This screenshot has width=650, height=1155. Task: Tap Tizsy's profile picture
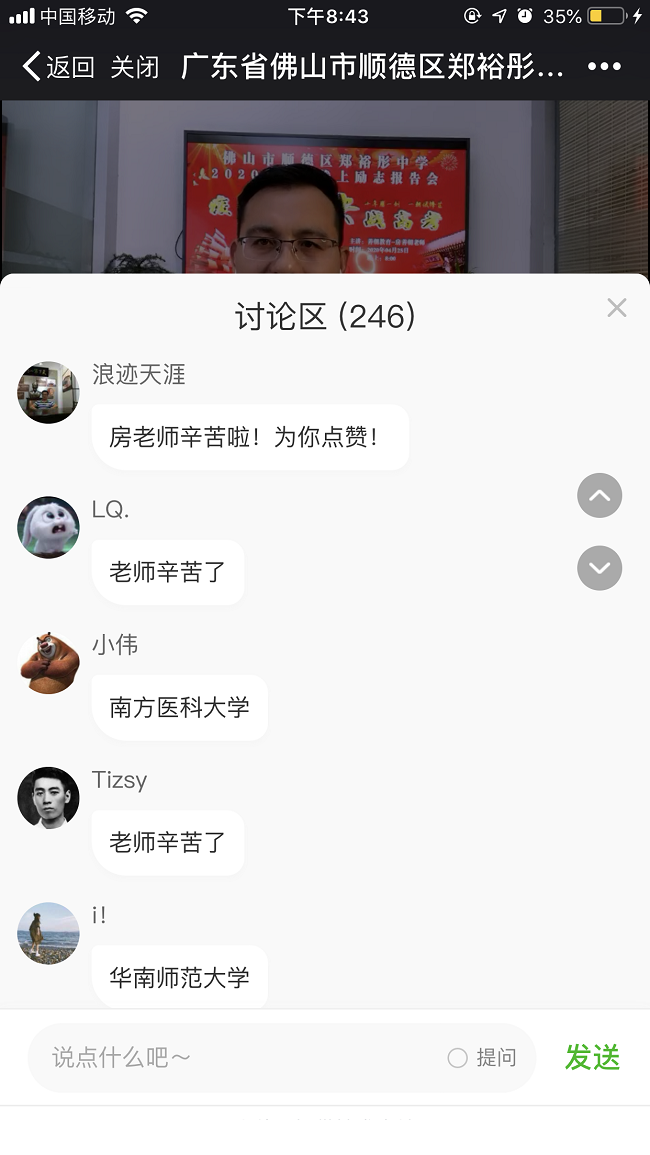(48, 797)
